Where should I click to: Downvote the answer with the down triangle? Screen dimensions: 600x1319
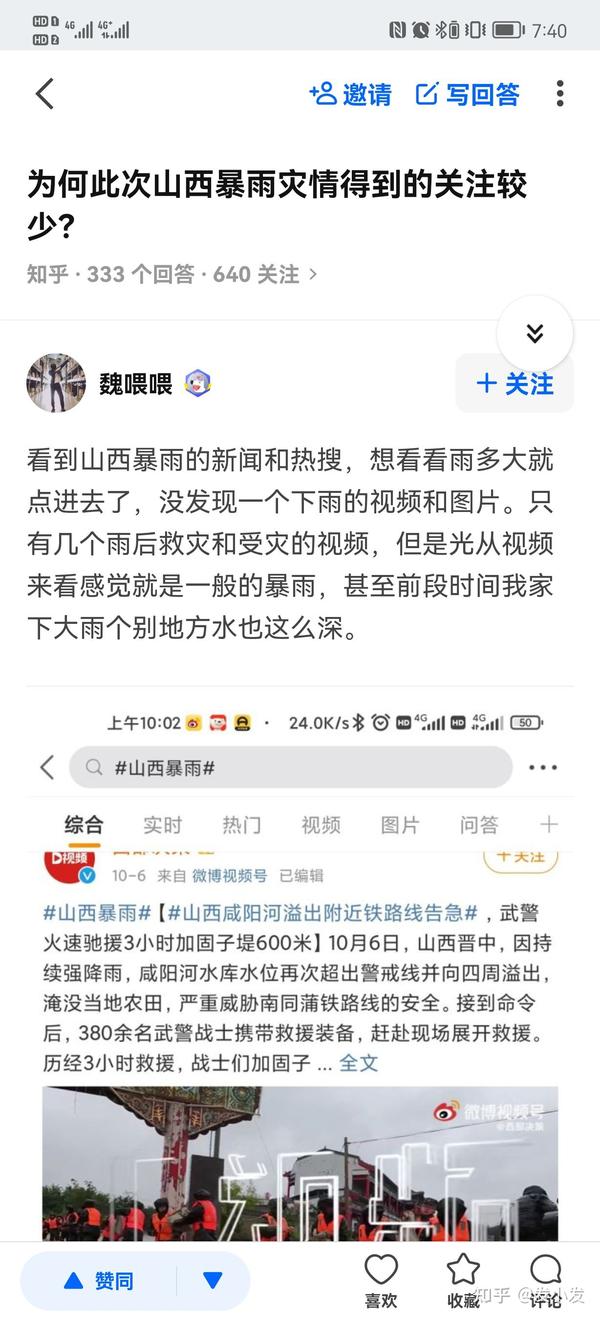[x=213, y=1281]
